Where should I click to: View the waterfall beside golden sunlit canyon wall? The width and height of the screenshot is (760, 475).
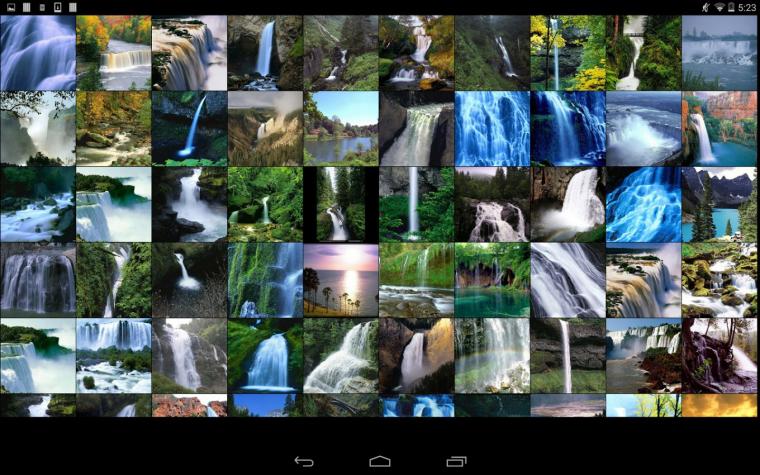pyautogui.click(x=416, y=356)
